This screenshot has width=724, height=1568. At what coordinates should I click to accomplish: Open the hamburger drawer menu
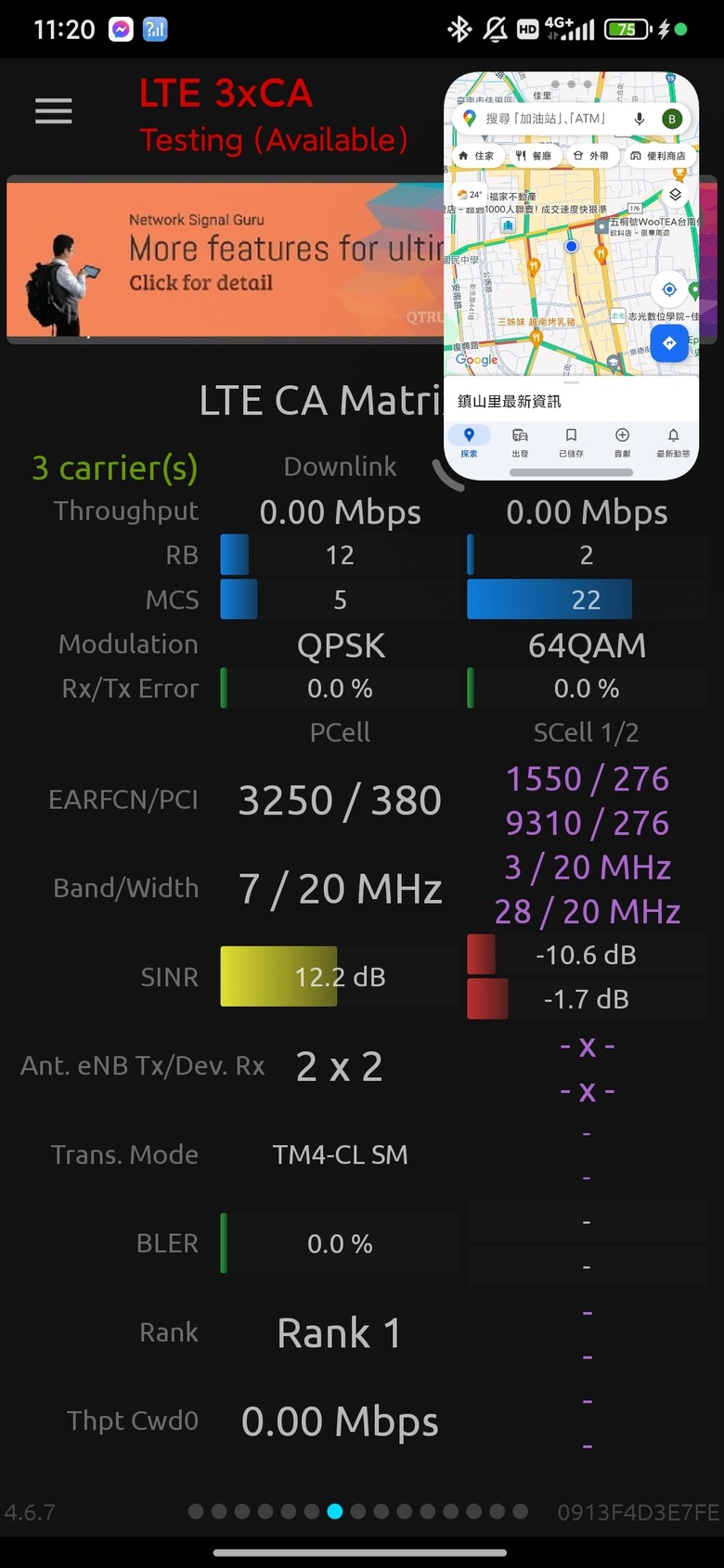[53, 111]
